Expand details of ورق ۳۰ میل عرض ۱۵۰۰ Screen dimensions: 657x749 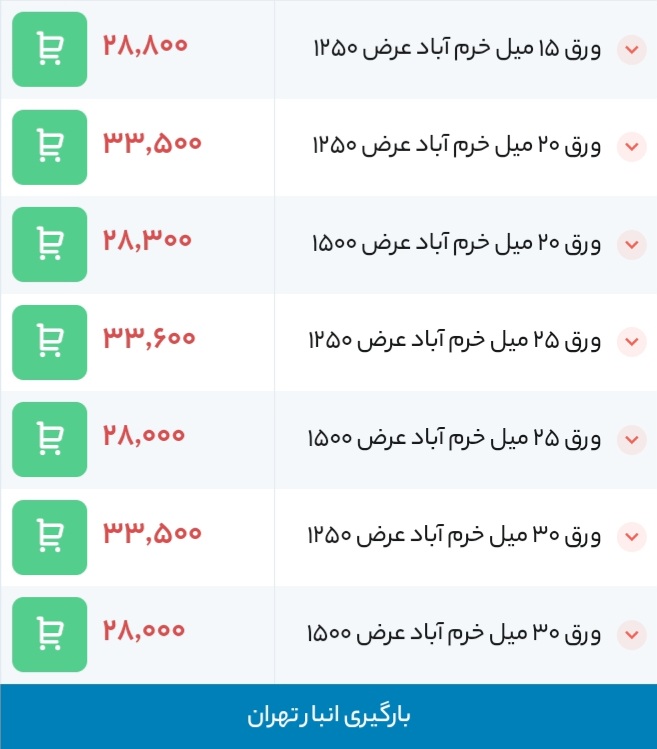[631, 634]
